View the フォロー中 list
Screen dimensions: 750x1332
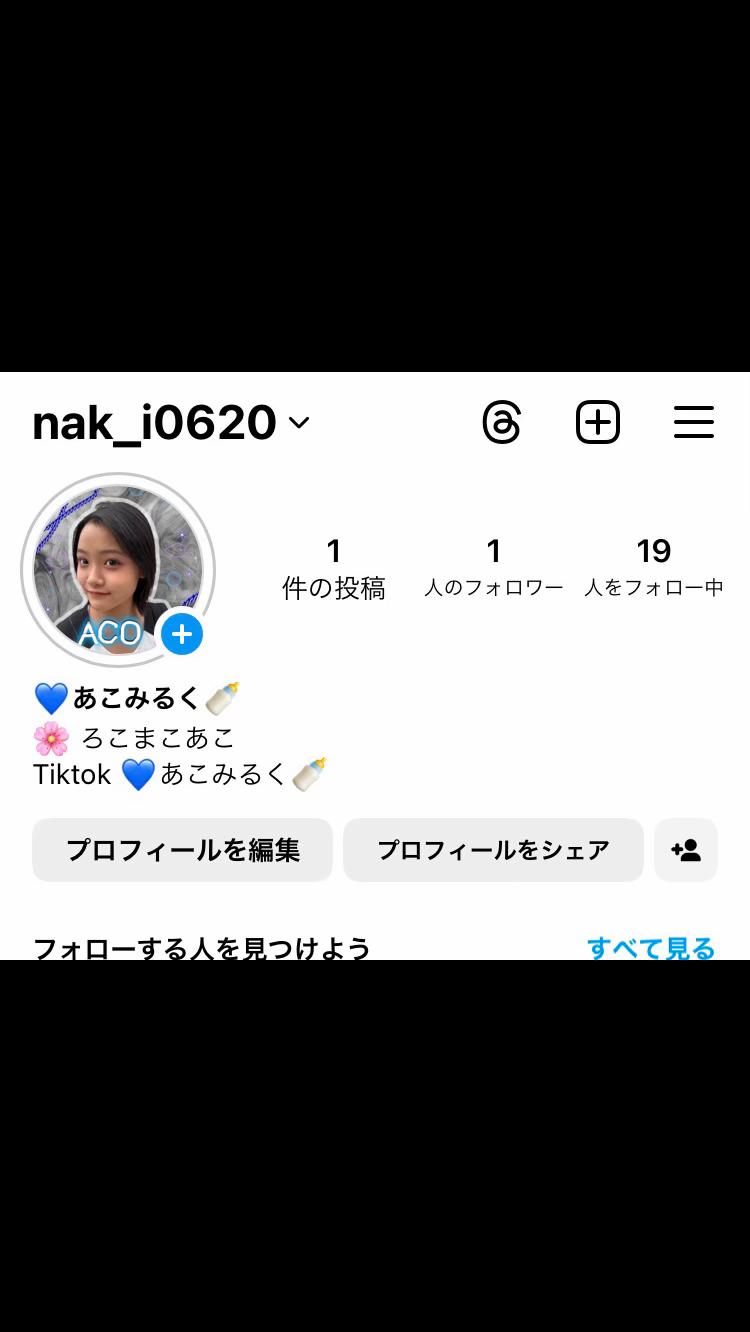pyautogui.click(x=653, y=567)
